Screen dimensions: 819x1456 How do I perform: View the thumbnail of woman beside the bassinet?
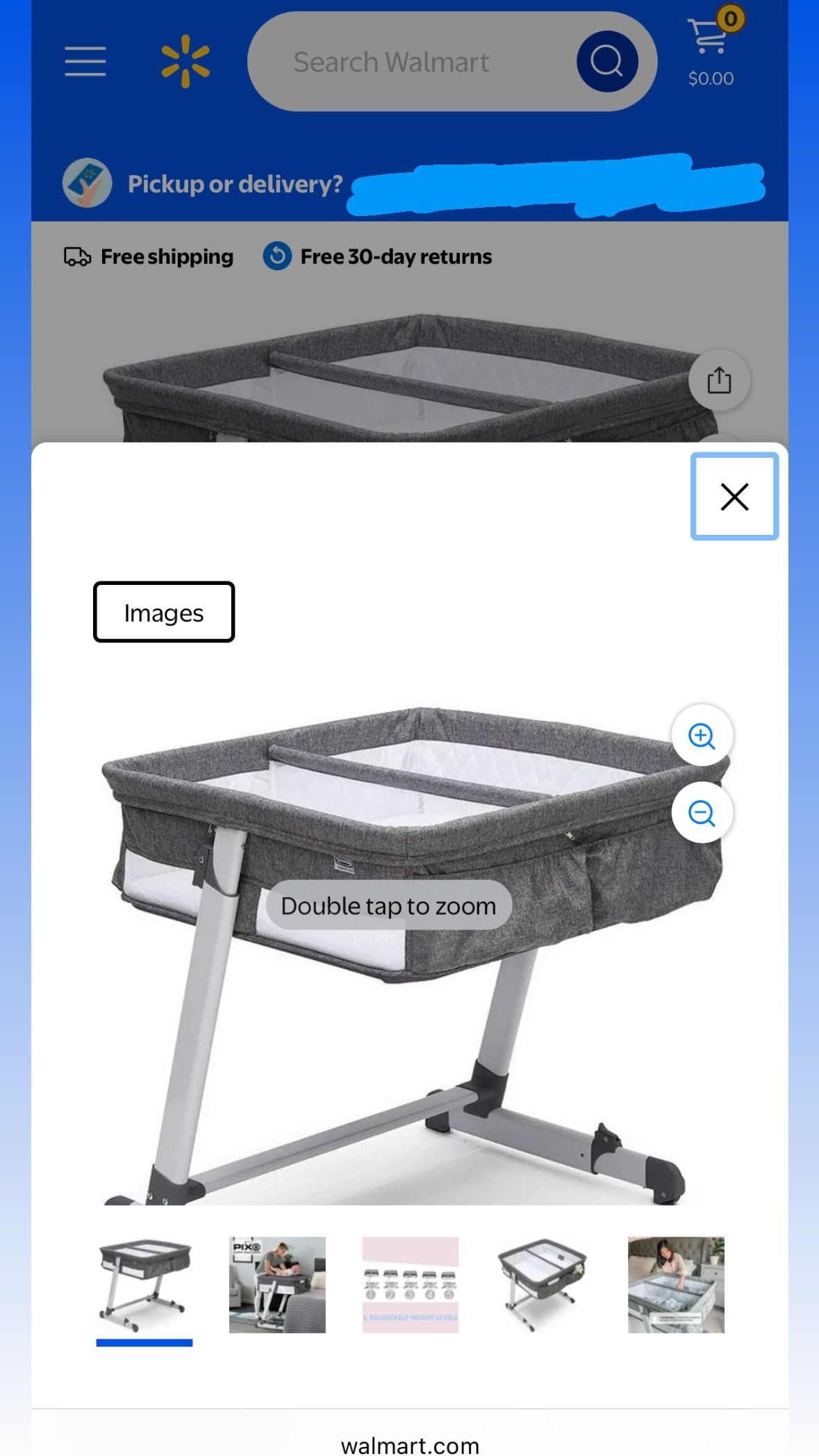pyautogui.click(x=277, y=1284)
